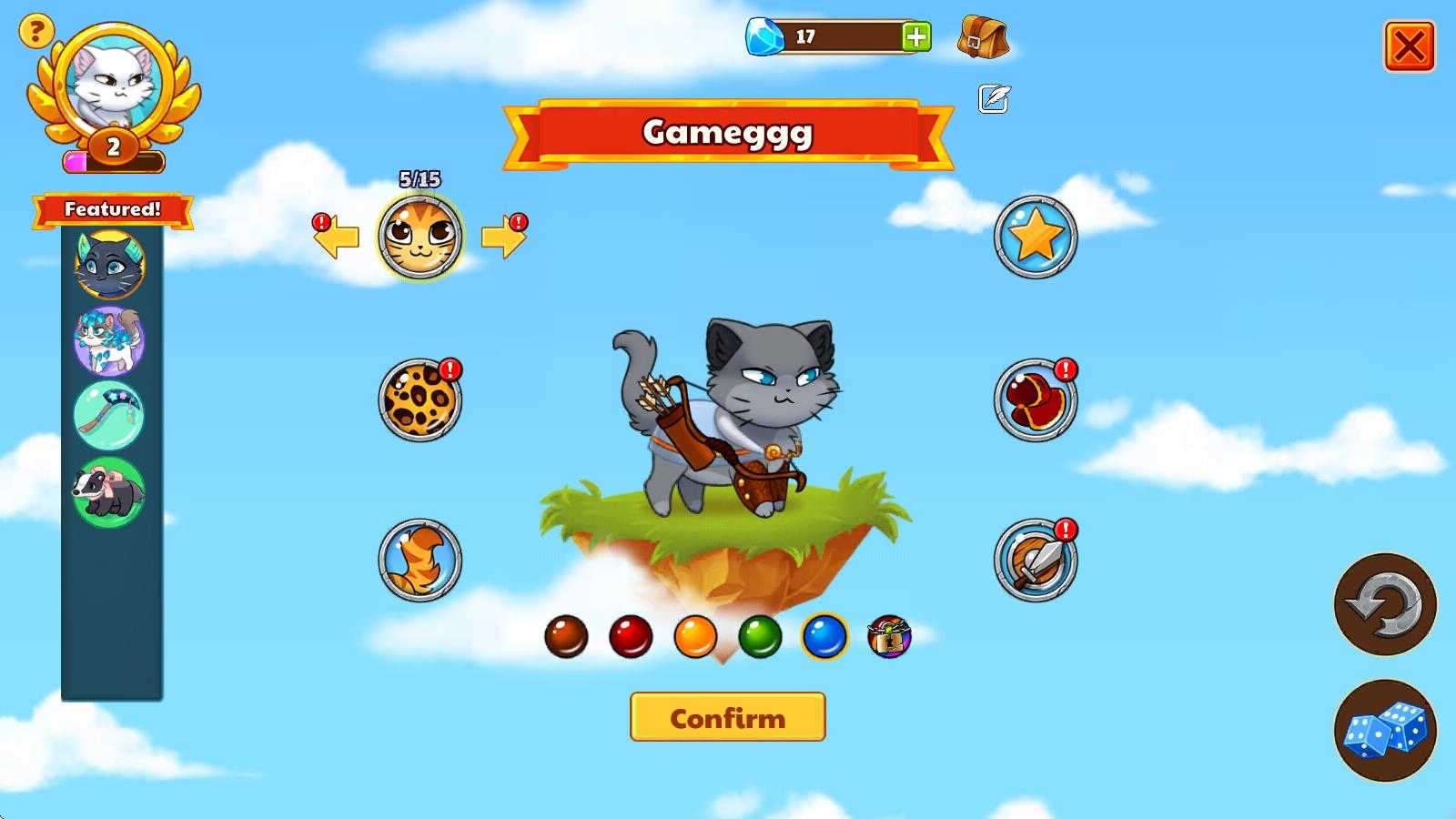This screenshot has height=819, width=1456.
Task: Select the red color swatch
Action: click(631, 636)
